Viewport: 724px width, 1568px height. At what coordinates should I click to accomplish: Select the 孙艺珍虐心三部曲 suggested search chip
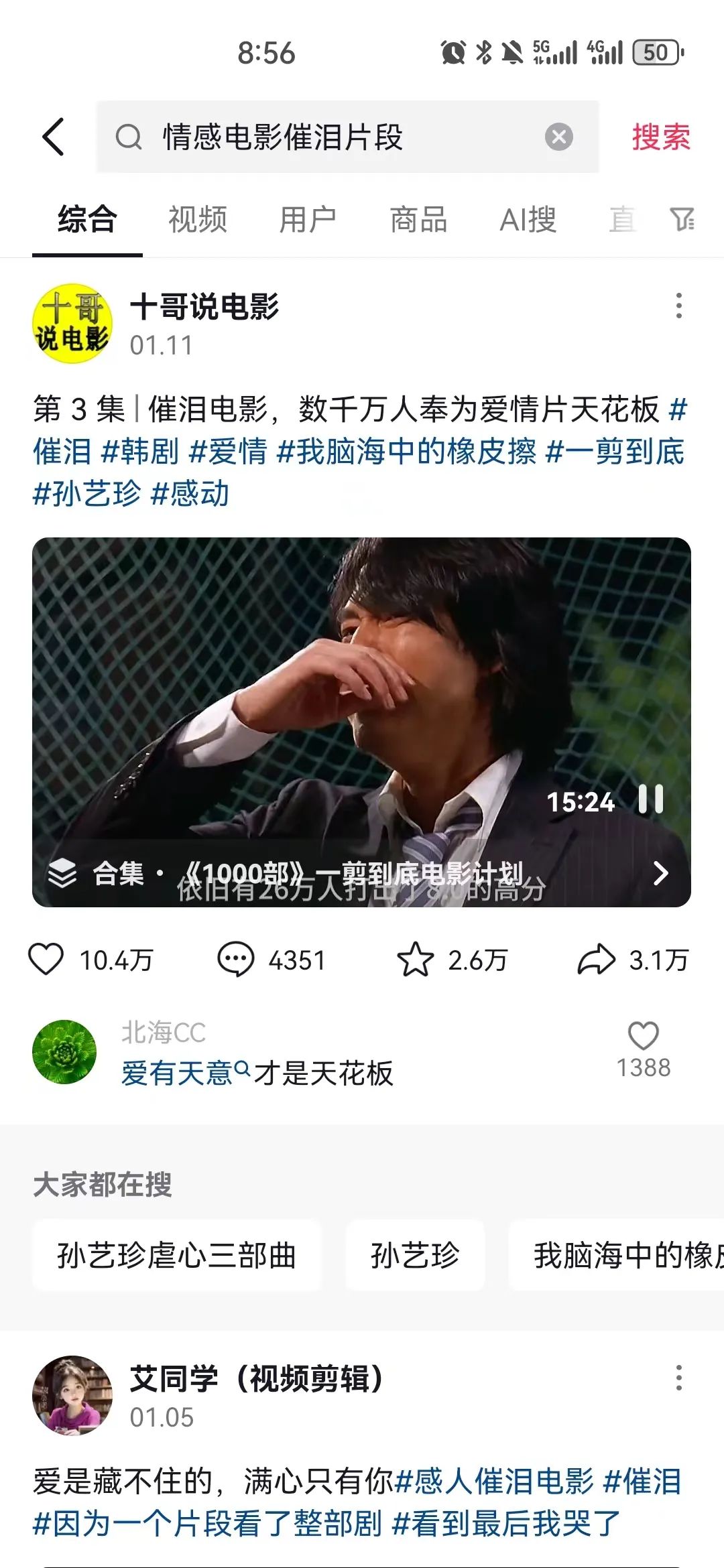click(178, 1256)
